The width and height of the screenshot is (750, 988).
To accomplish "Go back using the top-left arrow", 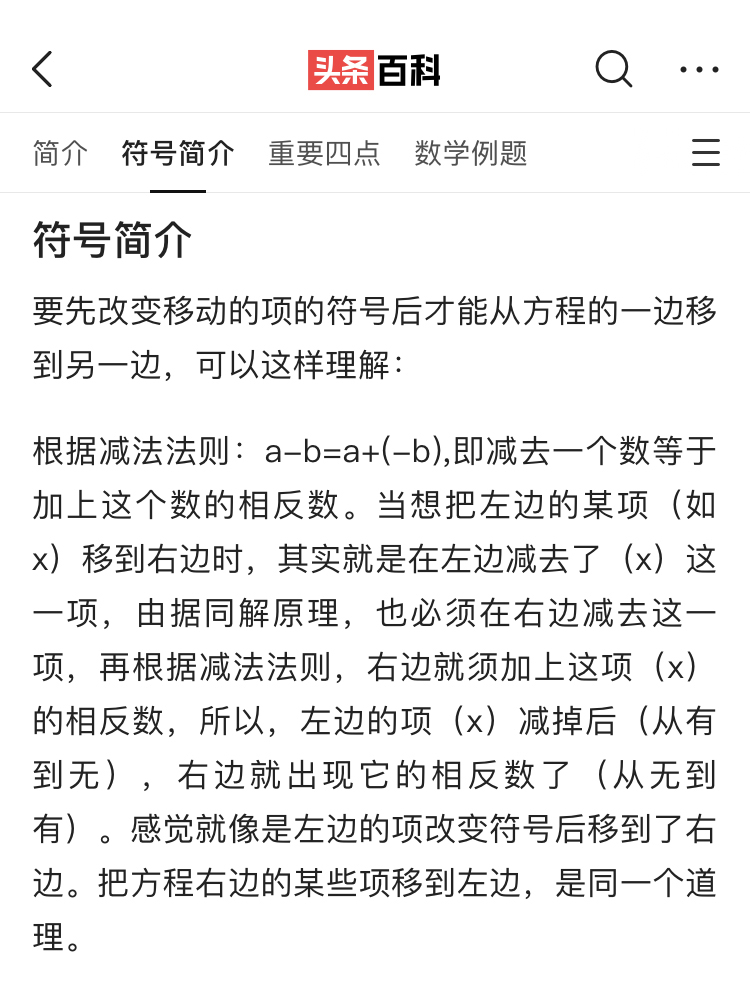I will tap(42, 70).
